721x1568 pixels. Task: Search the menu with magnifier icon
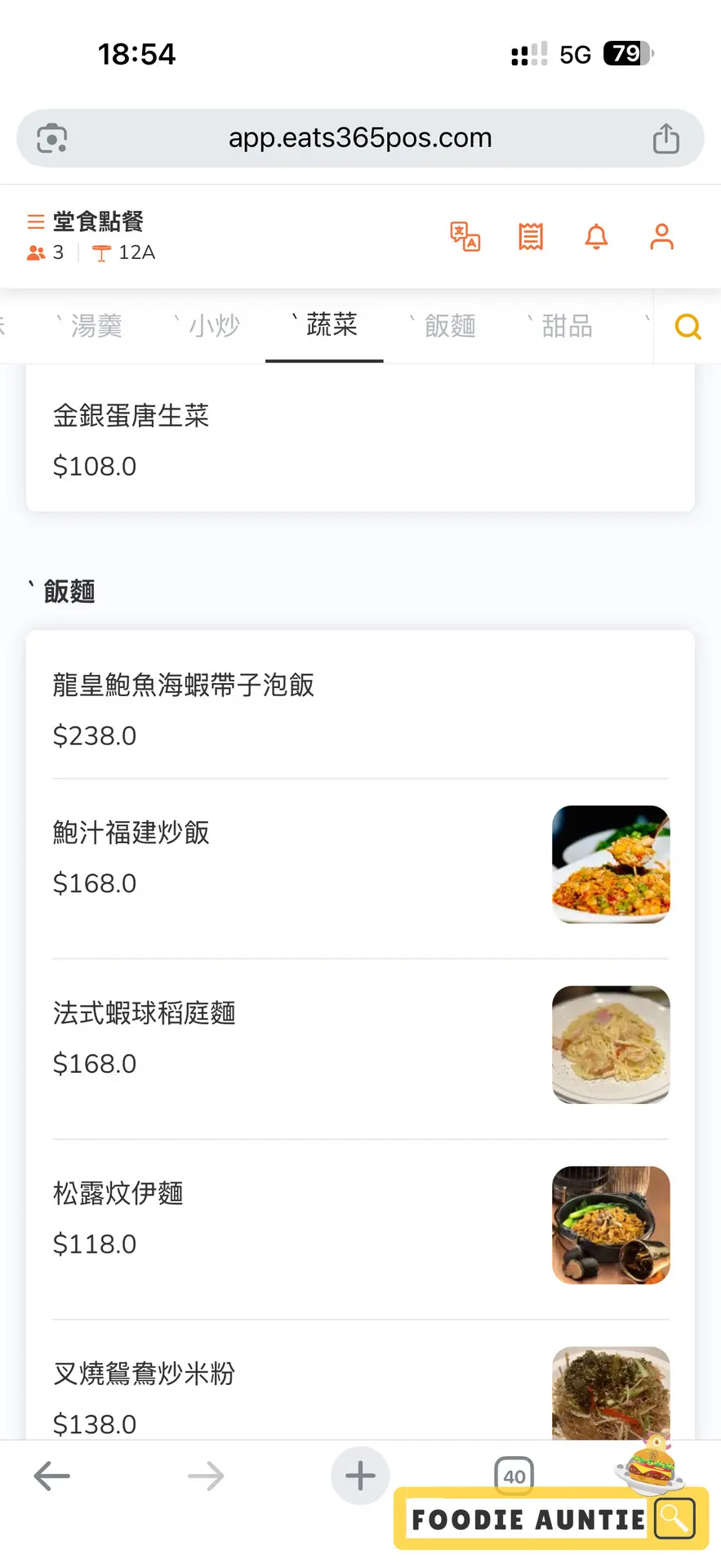pos(688,327)
